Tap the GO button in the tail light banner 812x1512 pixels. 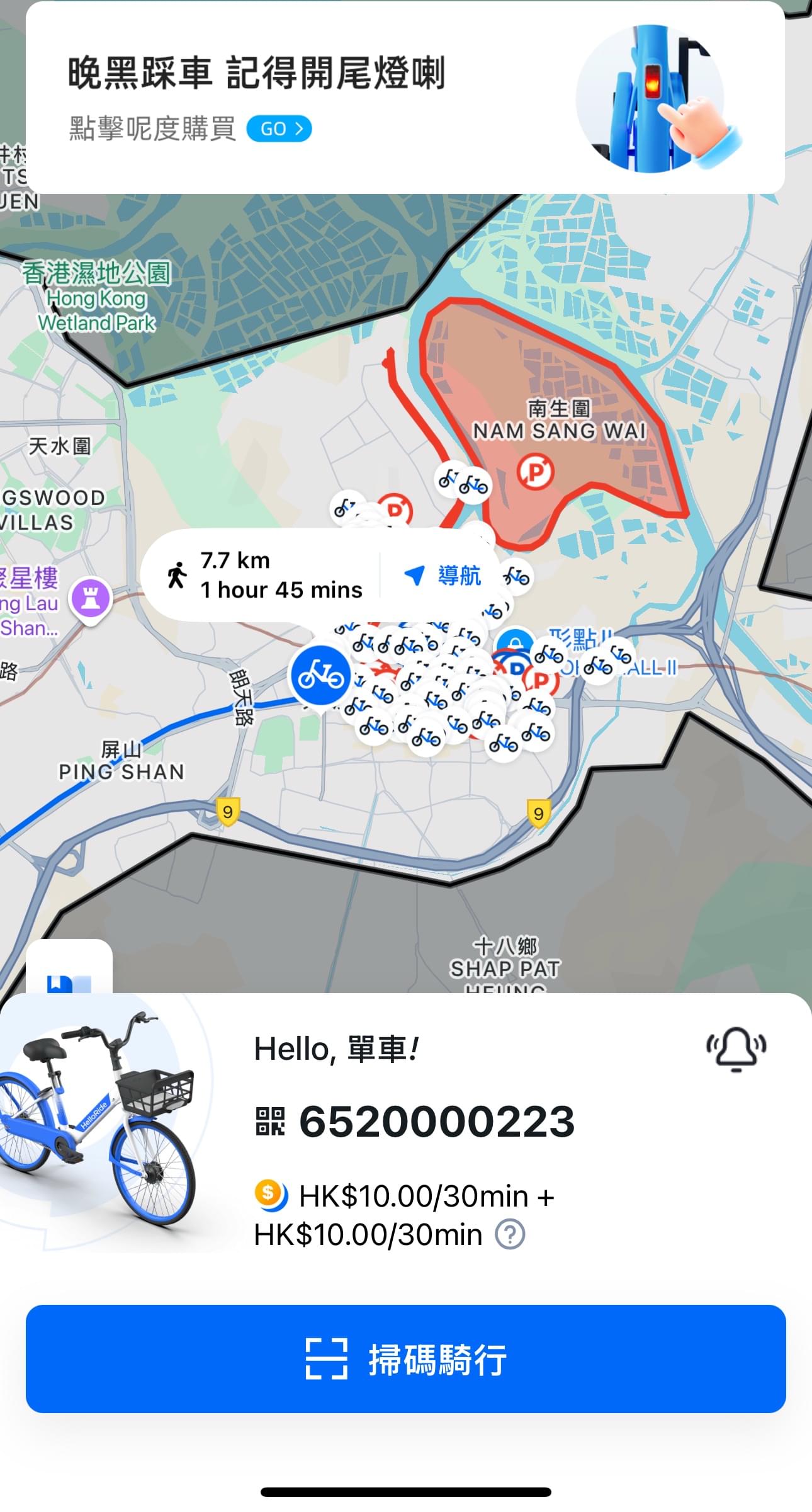[279, 128]
